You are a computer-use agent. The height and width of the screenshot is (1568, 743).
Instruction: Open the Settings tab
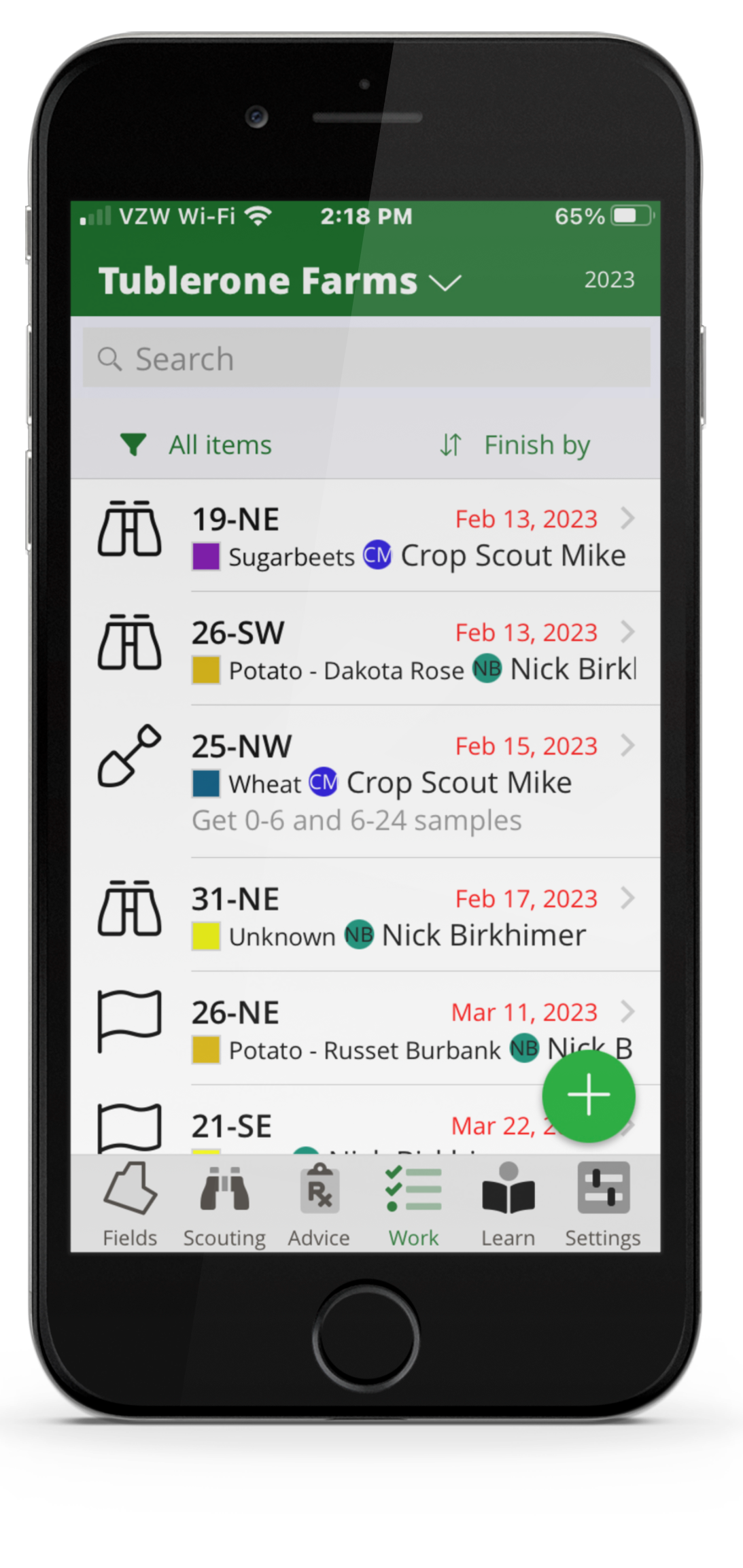(x=603, y=1204)
